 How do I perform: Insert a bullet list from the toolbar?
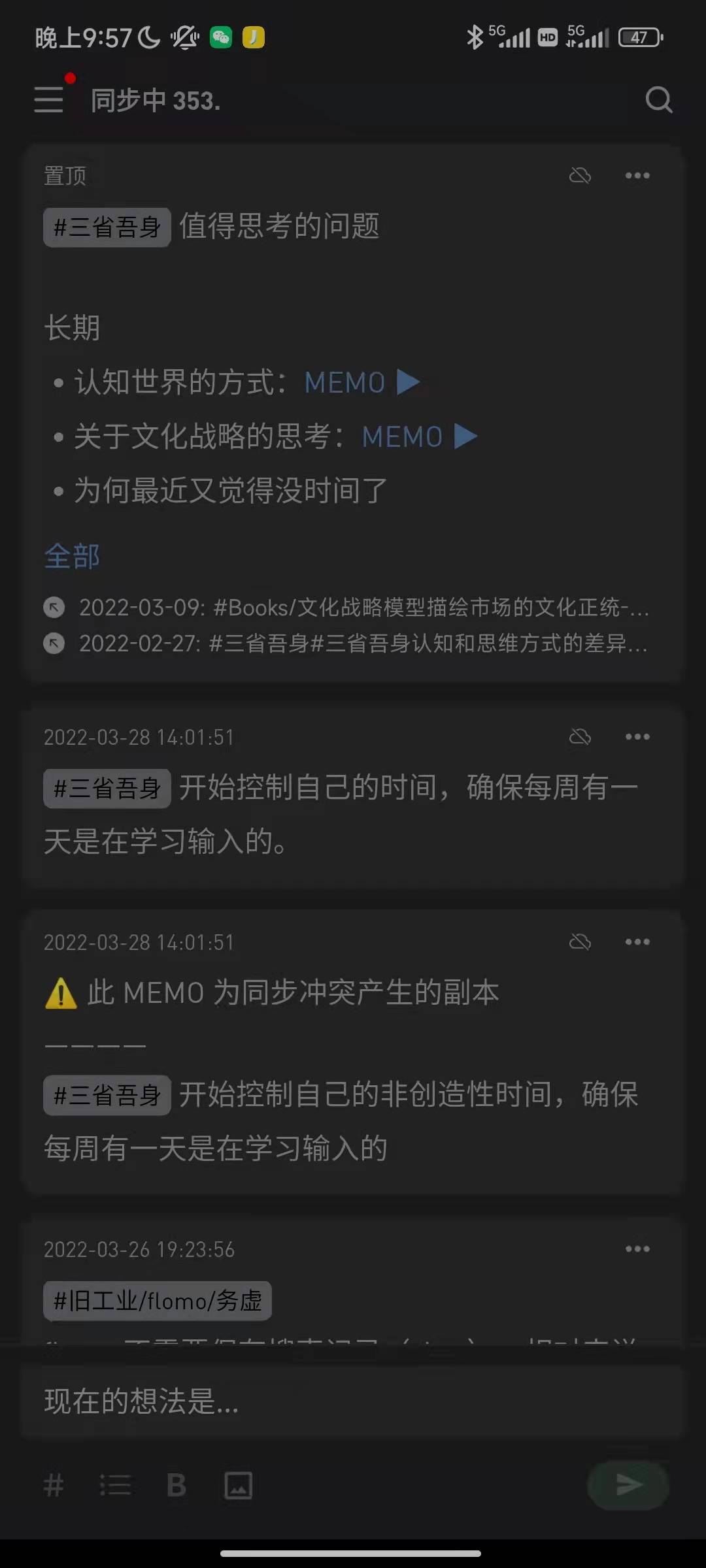(115, 1485)
